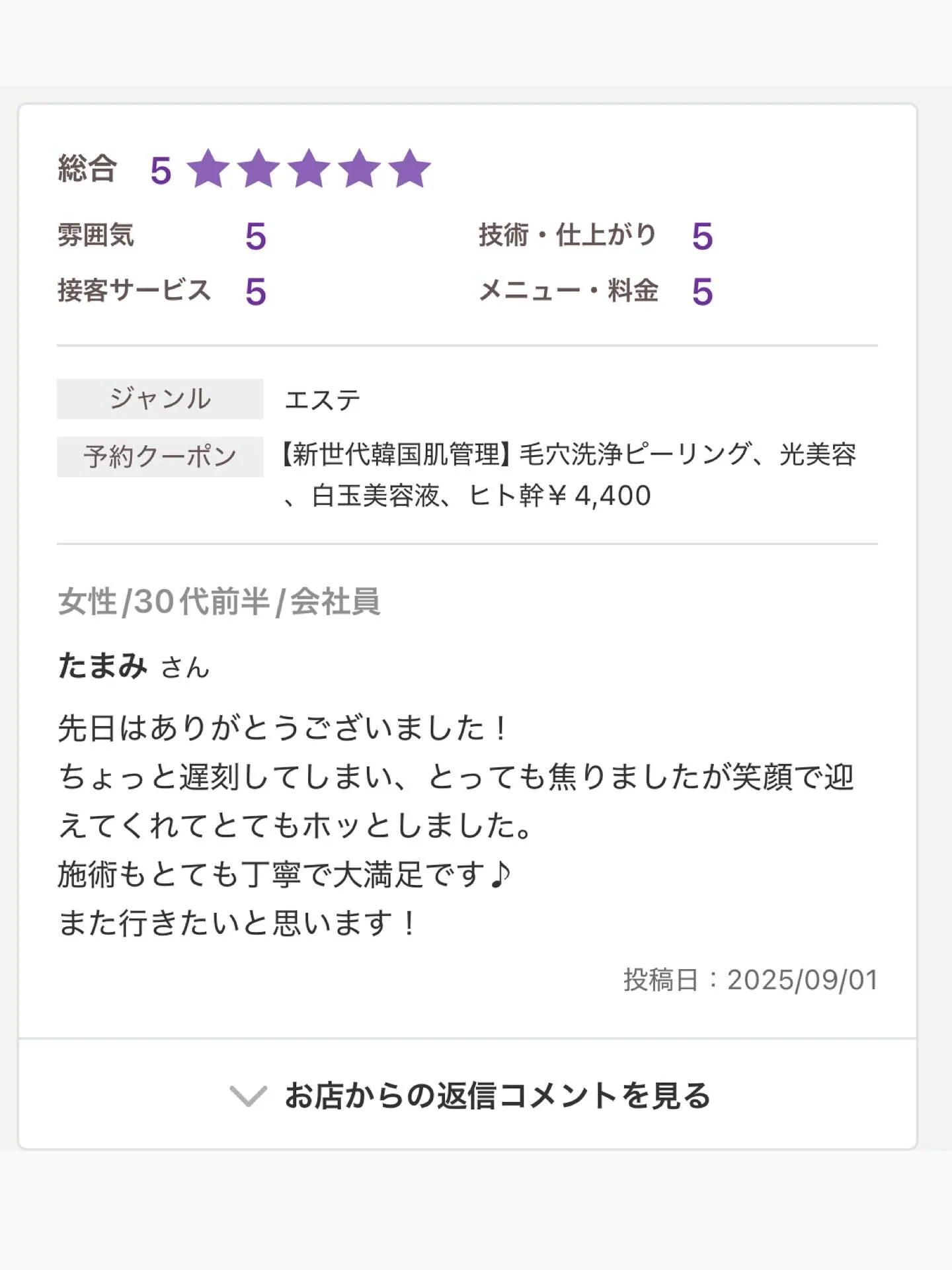Select the second star in the rating
Viewport: 952px width, 1270px height.
point(258,169)
